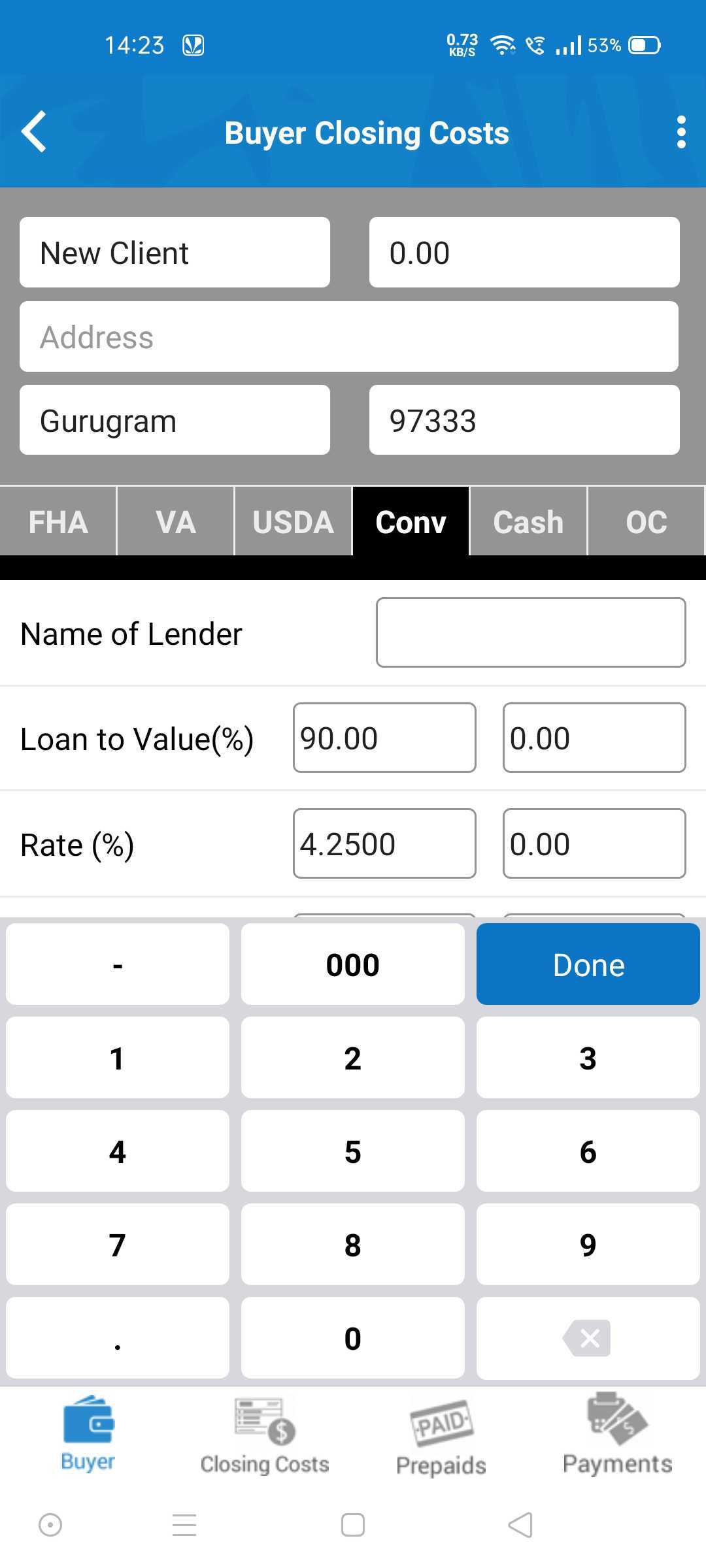The image size is (706, 1568).
Task: Tap the 000 key on the keypad
Action: pos(353,964)
